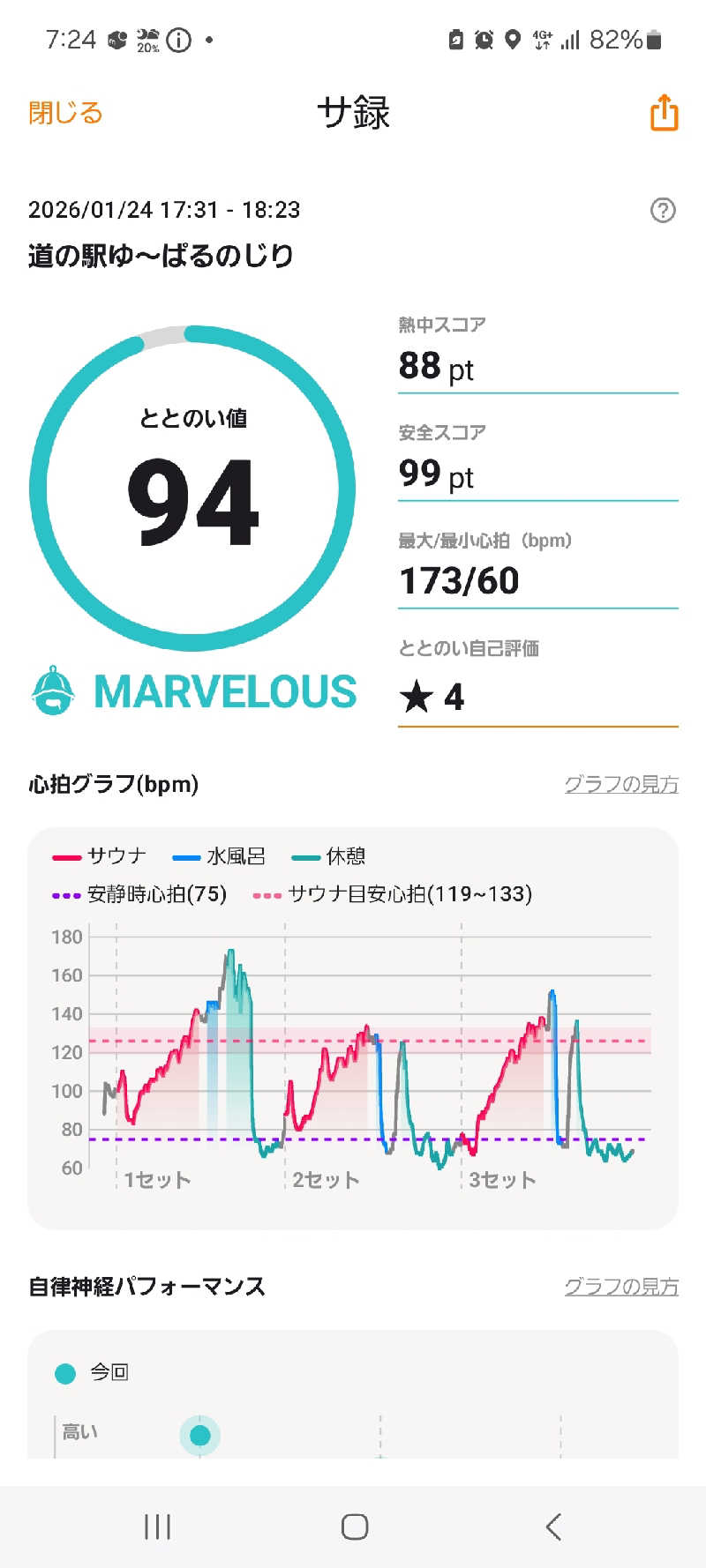The width and height of the screenshot is (706, 1568).
Task: Open the help question mark icon
Action: click(x=663, y=210)
